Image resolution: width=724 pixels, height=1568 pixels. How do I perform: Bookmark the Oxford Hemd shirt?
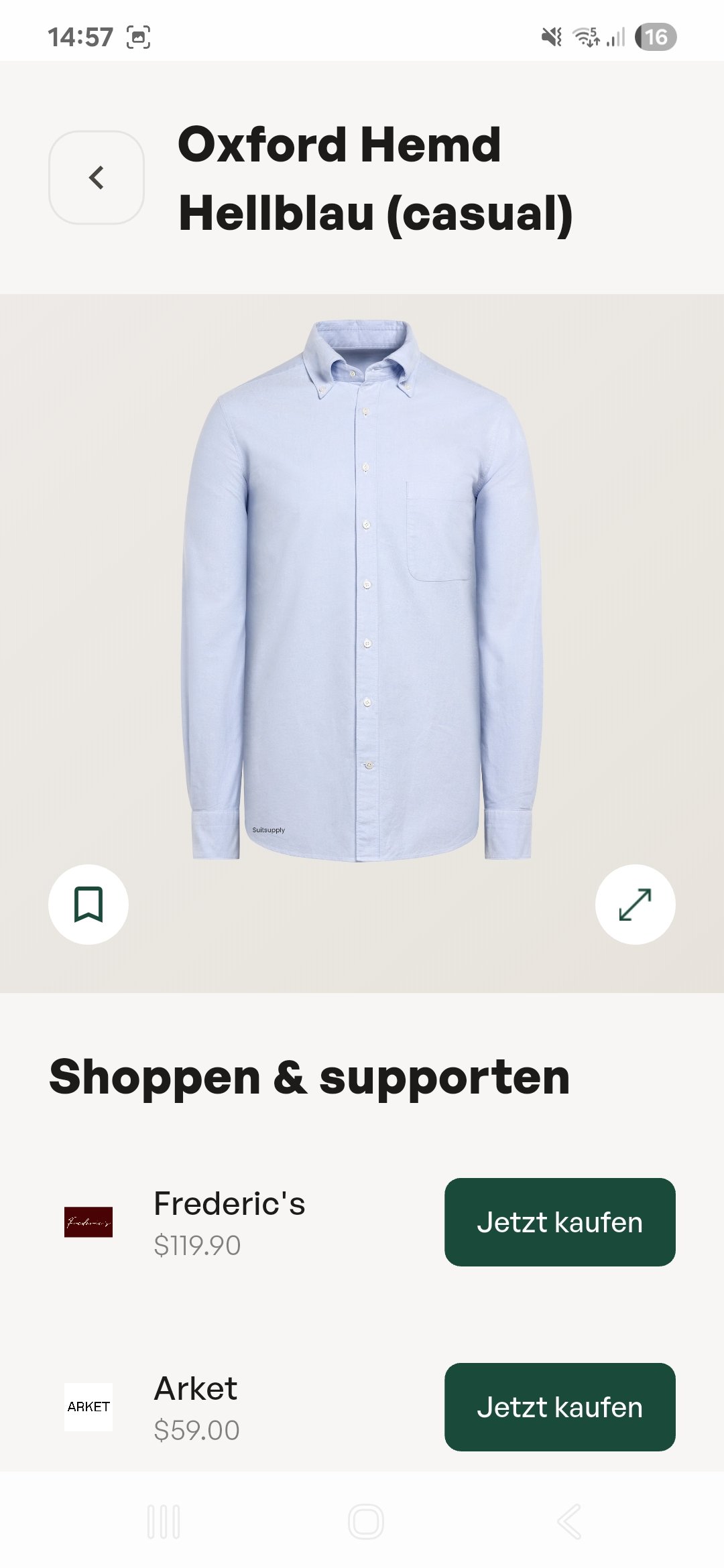tap(88, 905)
